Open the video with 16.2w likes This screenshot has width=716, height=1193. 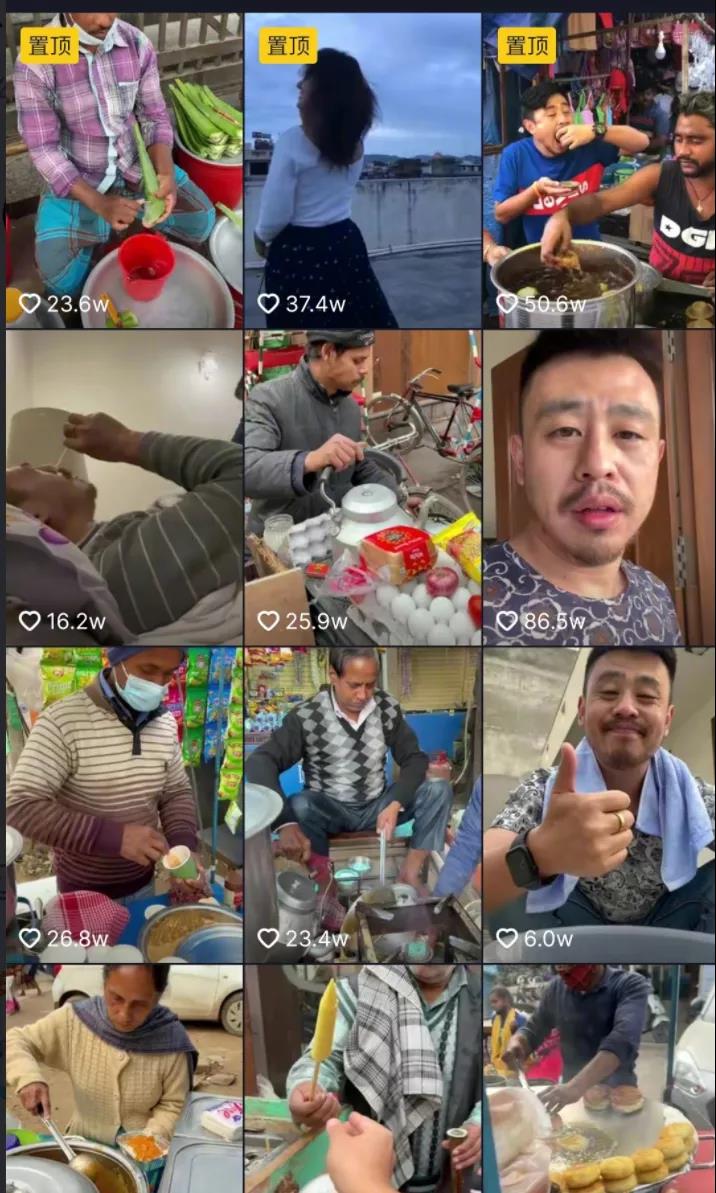pyautogui.click(x=124, y=487)
